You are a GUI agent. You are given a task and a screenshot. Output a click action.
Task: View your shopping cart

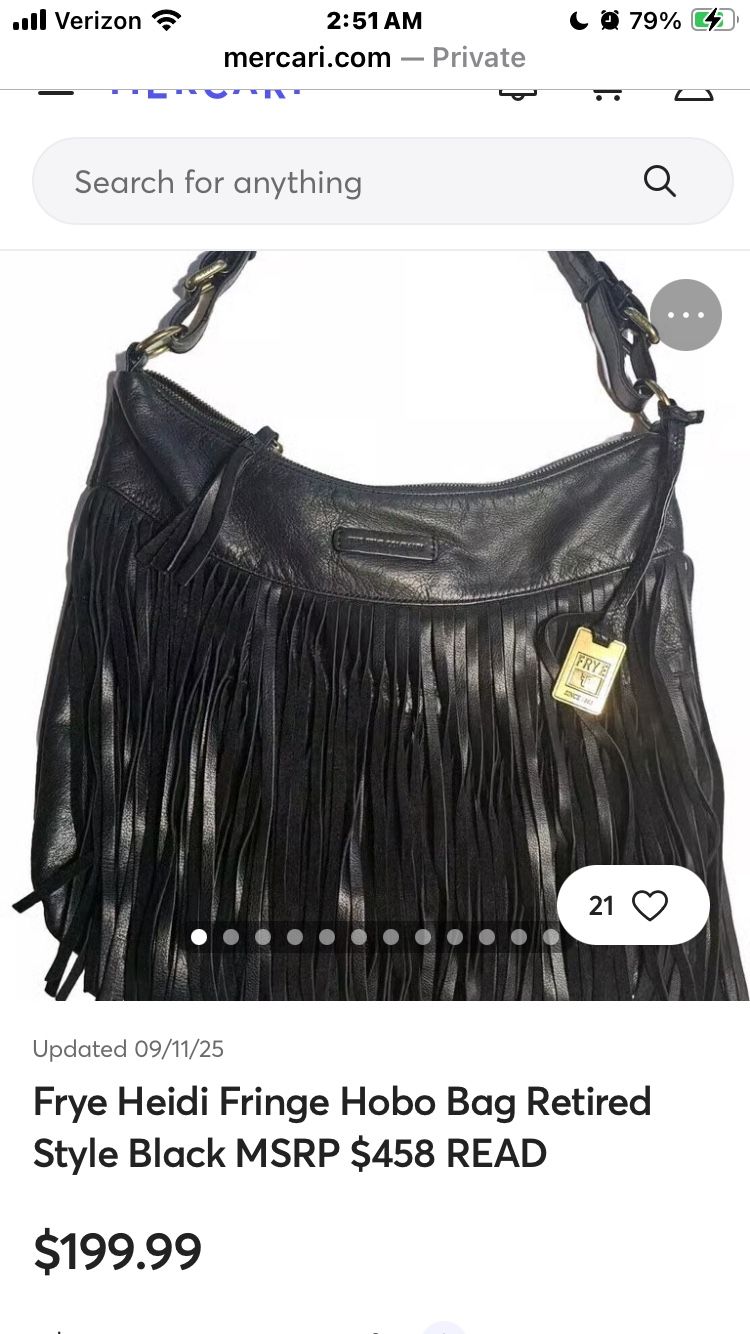606,90
